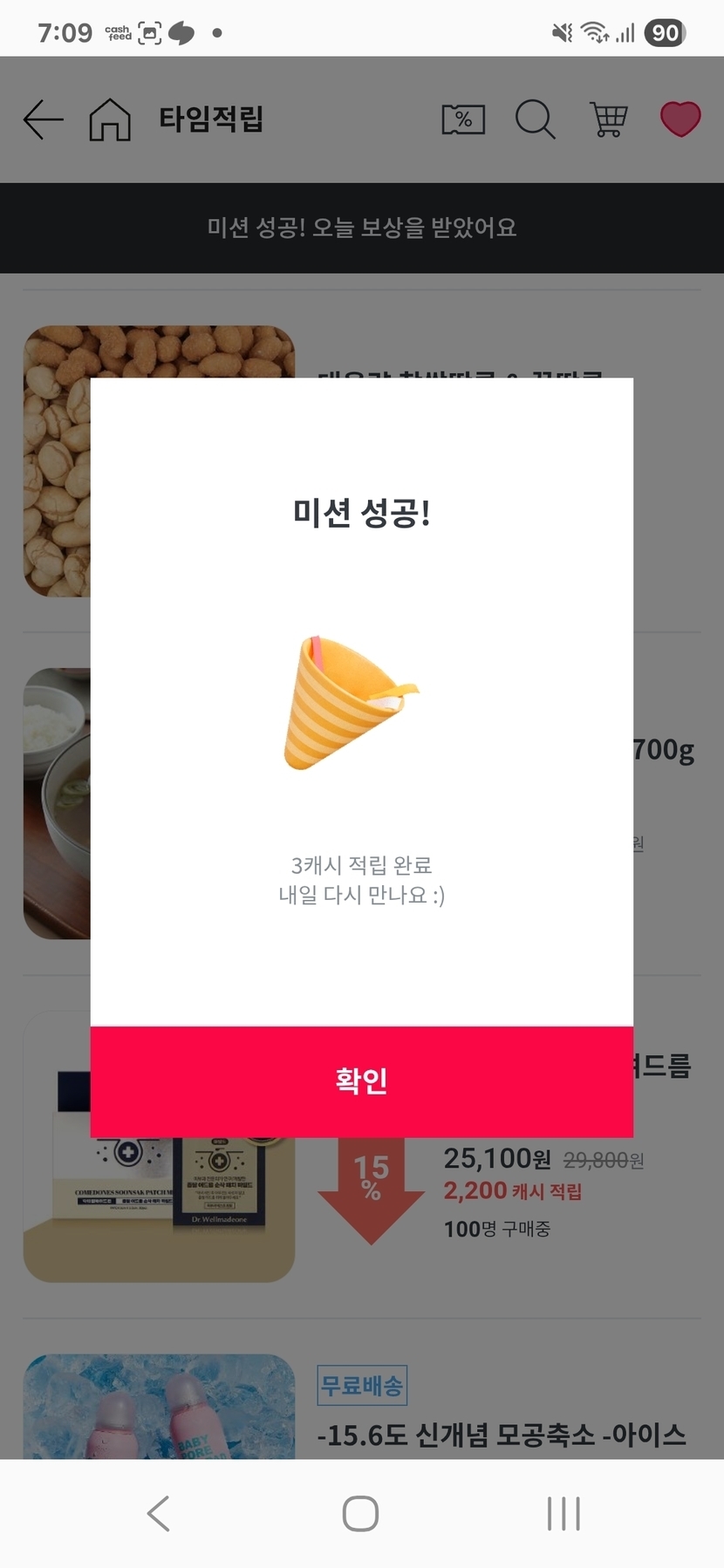Screen dimensions: 724x1568
Task: Open search from the magnifier icon
Action: [x=535, y=119]
